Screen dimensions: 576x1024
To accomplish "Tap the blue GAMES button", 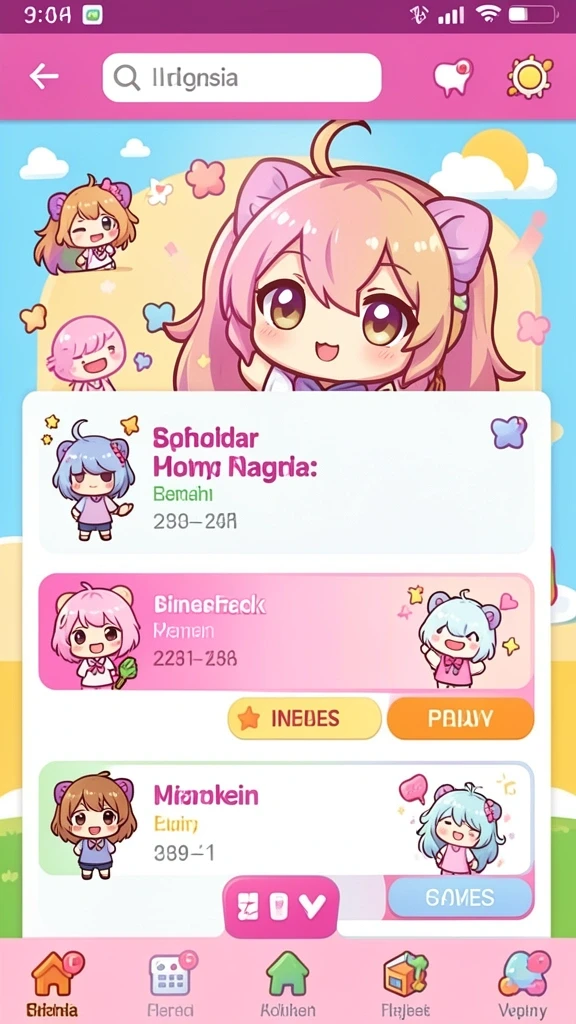I will pyautogui.click(x=460, y=897).
